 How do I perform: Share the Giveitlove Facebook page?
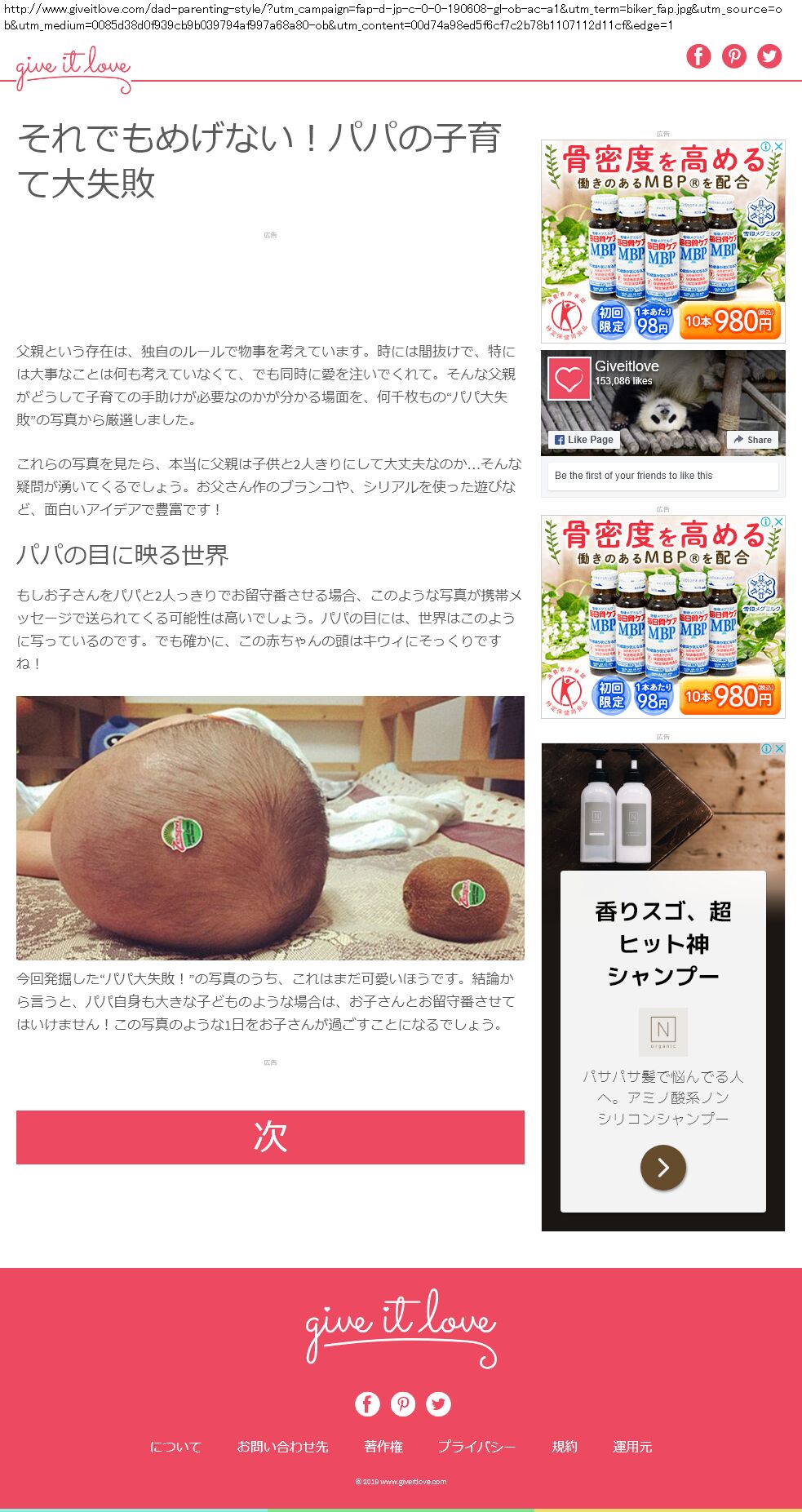752,440
